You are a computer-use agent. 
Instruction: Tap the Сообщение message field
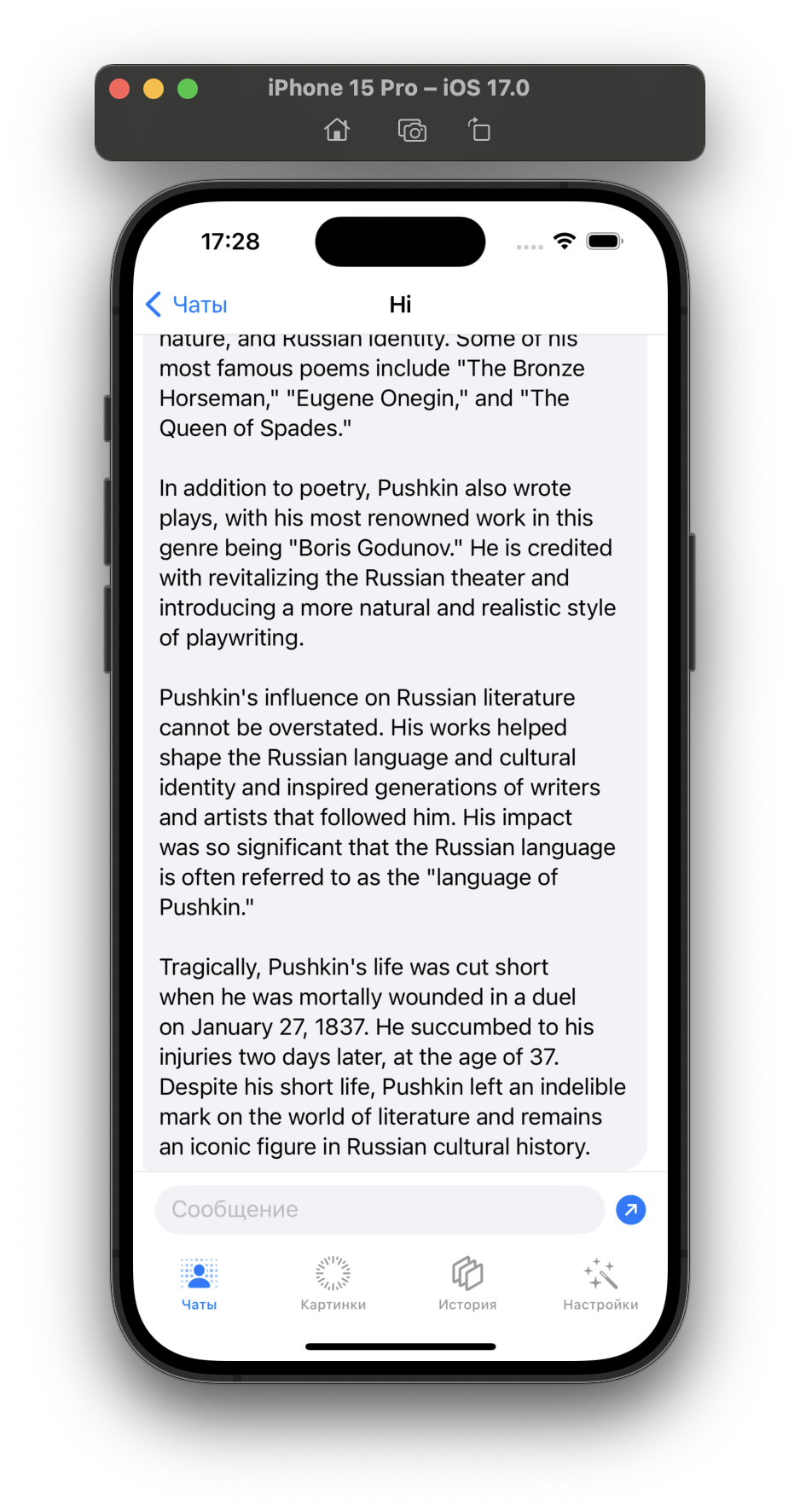pos(380,1209)
